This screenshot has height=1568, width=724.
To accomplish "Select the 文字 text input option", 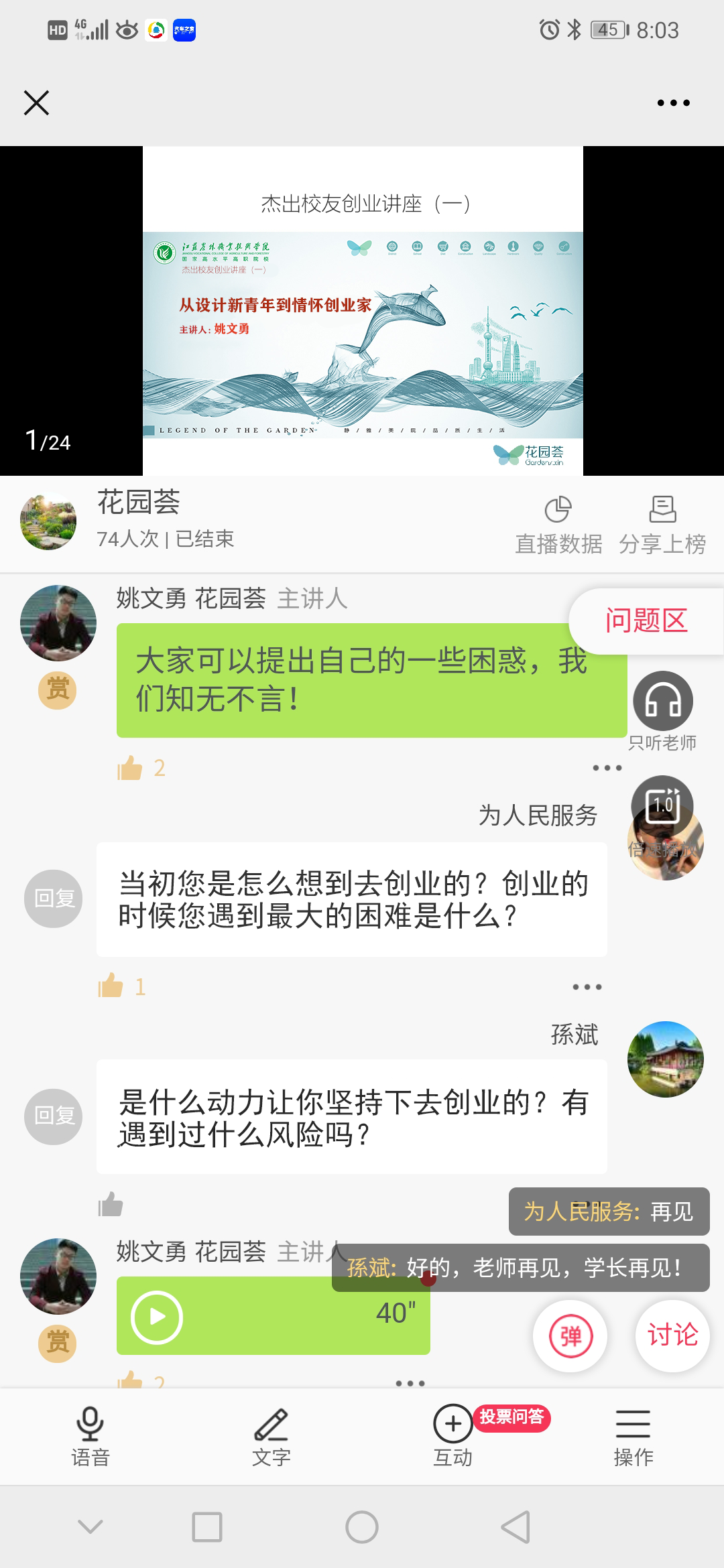I will coord(271,1435).
